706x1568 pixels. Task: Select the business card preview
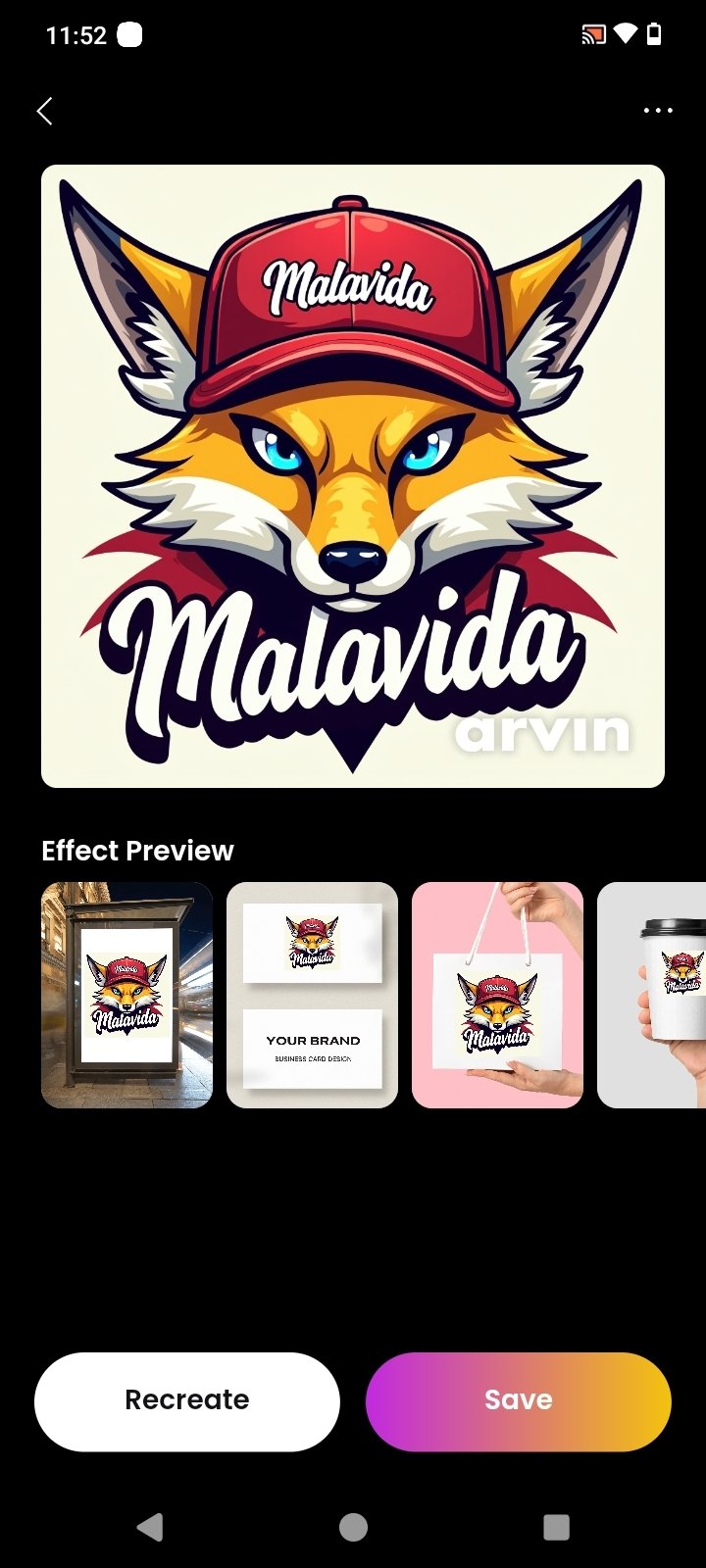coord(312,995)
